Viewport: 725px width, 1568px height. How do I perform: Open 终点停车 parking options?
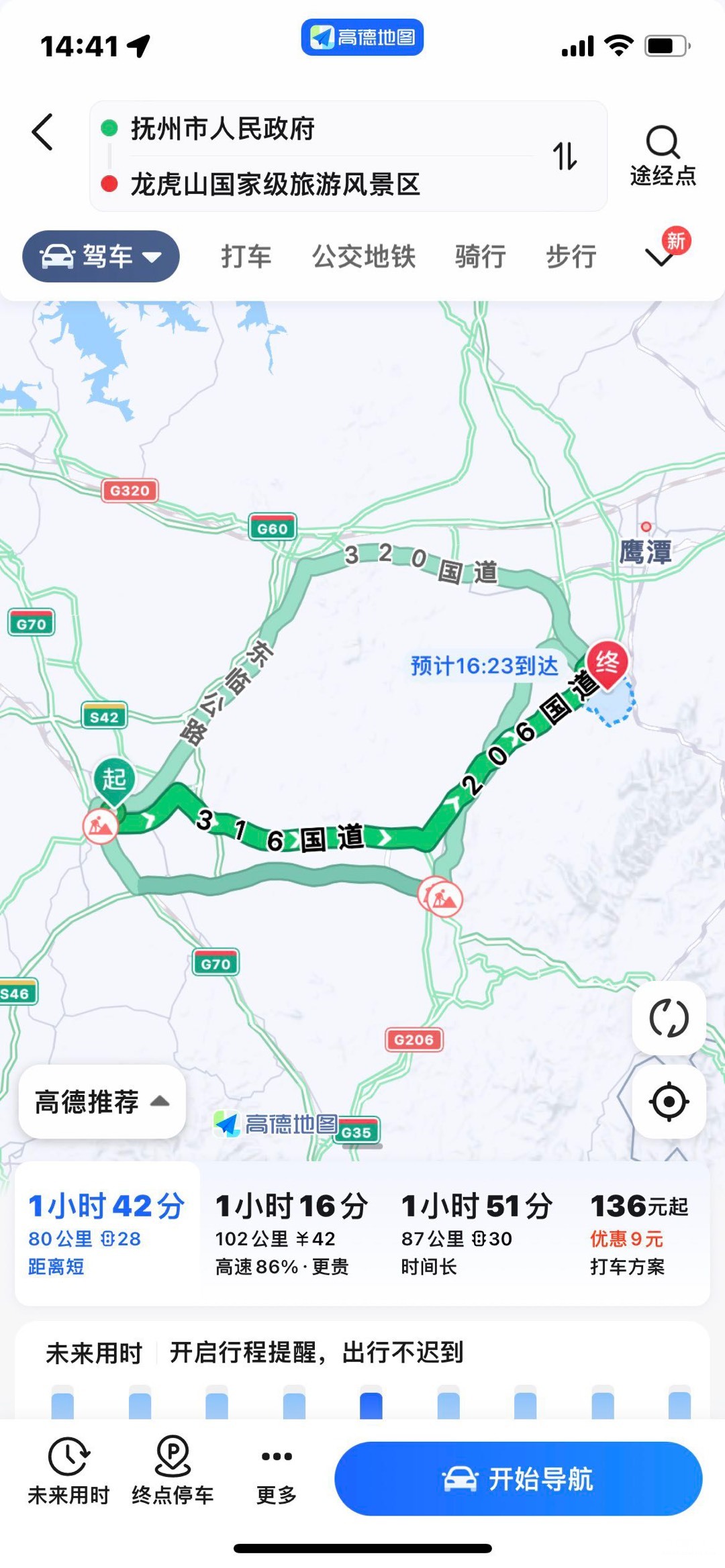173,1471
